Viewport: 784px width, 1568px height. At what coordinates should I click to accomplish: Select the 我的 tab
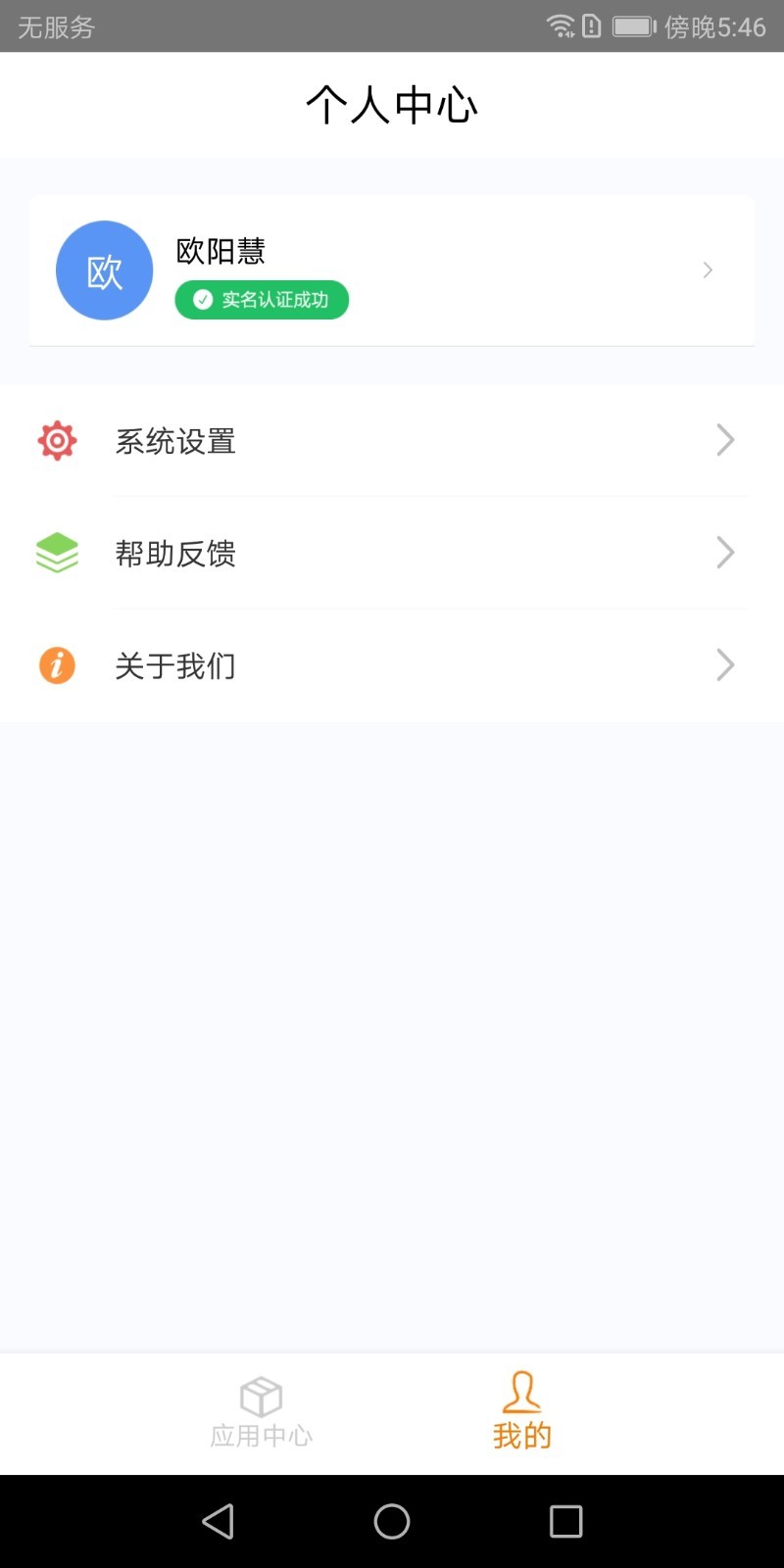click(x=521, y=1413)
